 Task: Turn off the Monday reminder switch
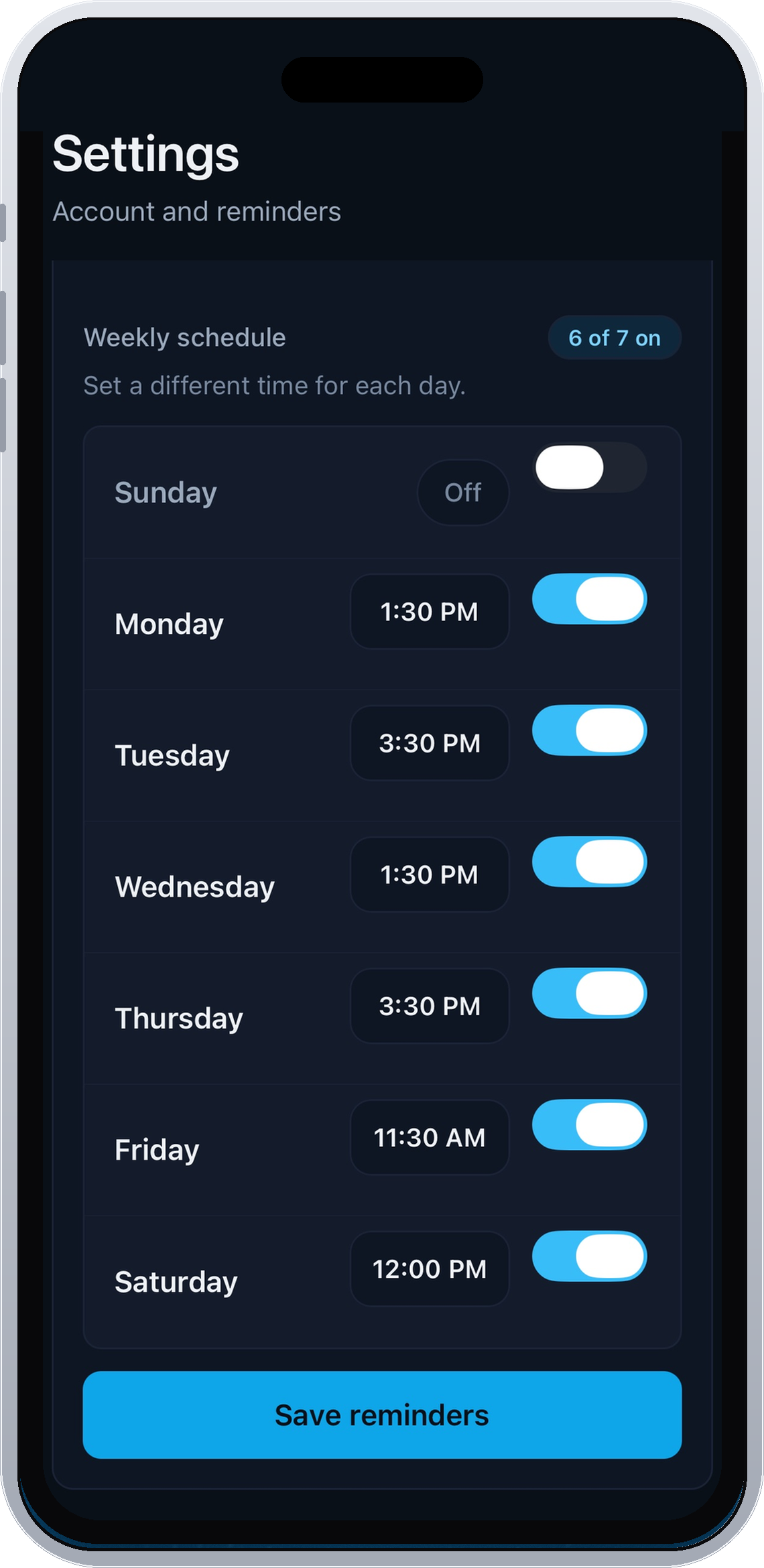tap(590, 599)
